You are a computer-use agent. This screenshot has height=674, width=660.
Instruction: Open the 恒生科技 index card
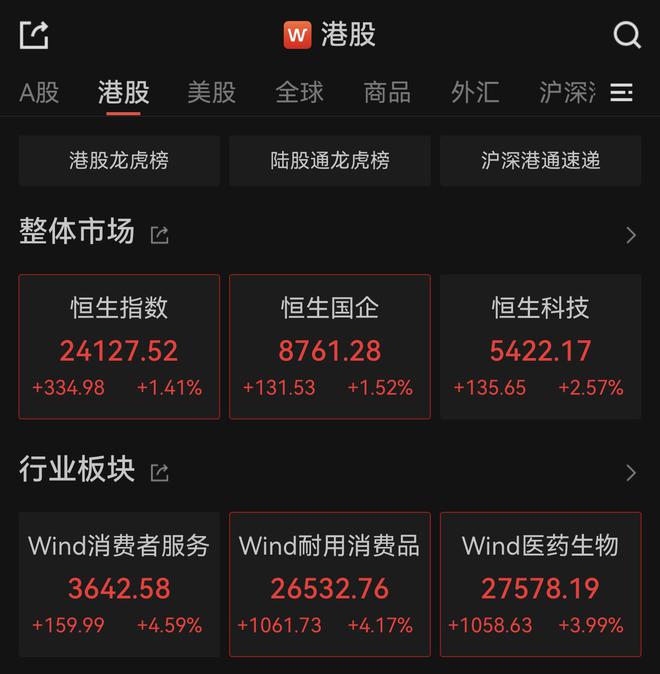540,346
